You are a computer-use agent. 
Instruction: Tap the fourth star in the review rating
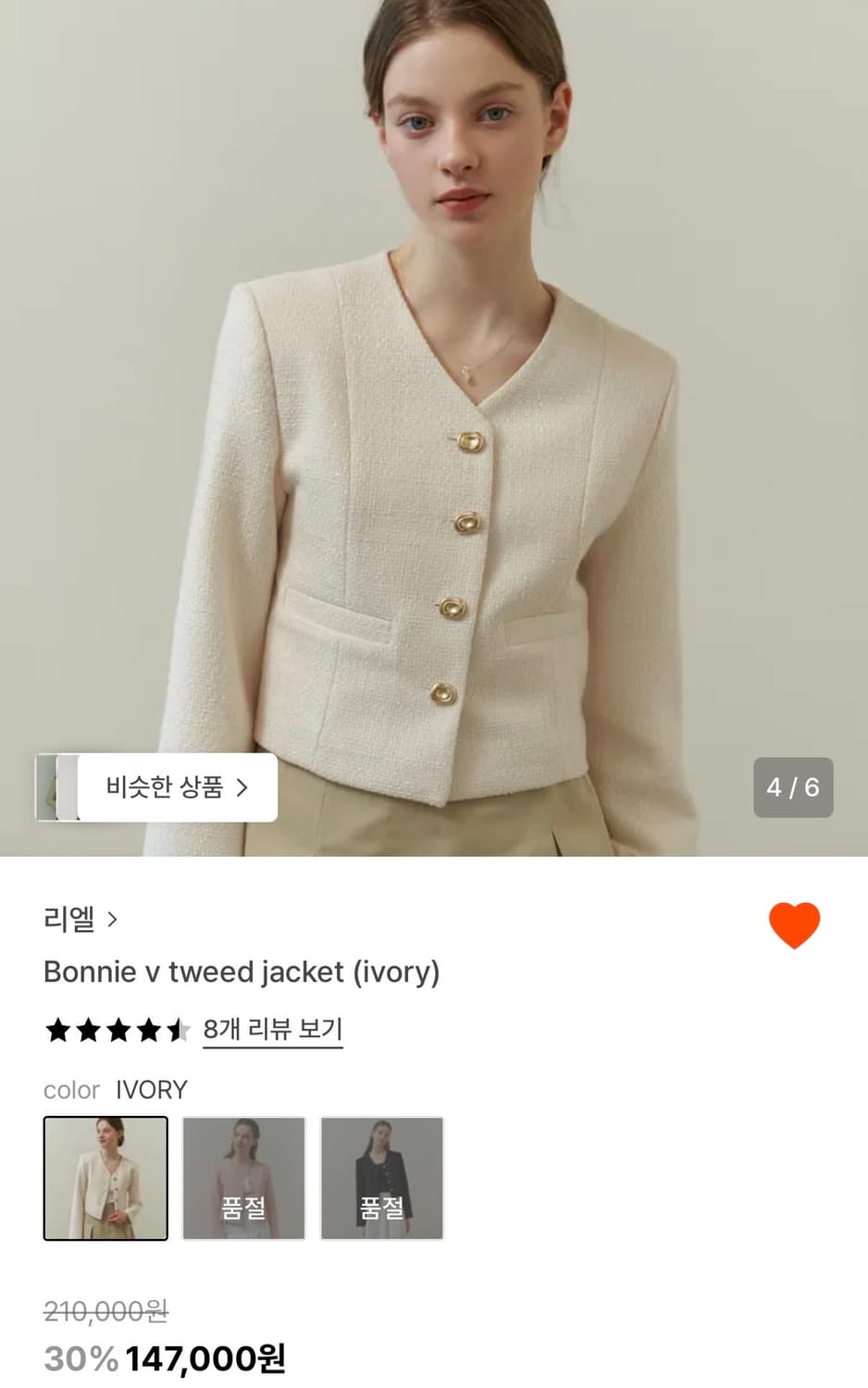coord(148,1030)
